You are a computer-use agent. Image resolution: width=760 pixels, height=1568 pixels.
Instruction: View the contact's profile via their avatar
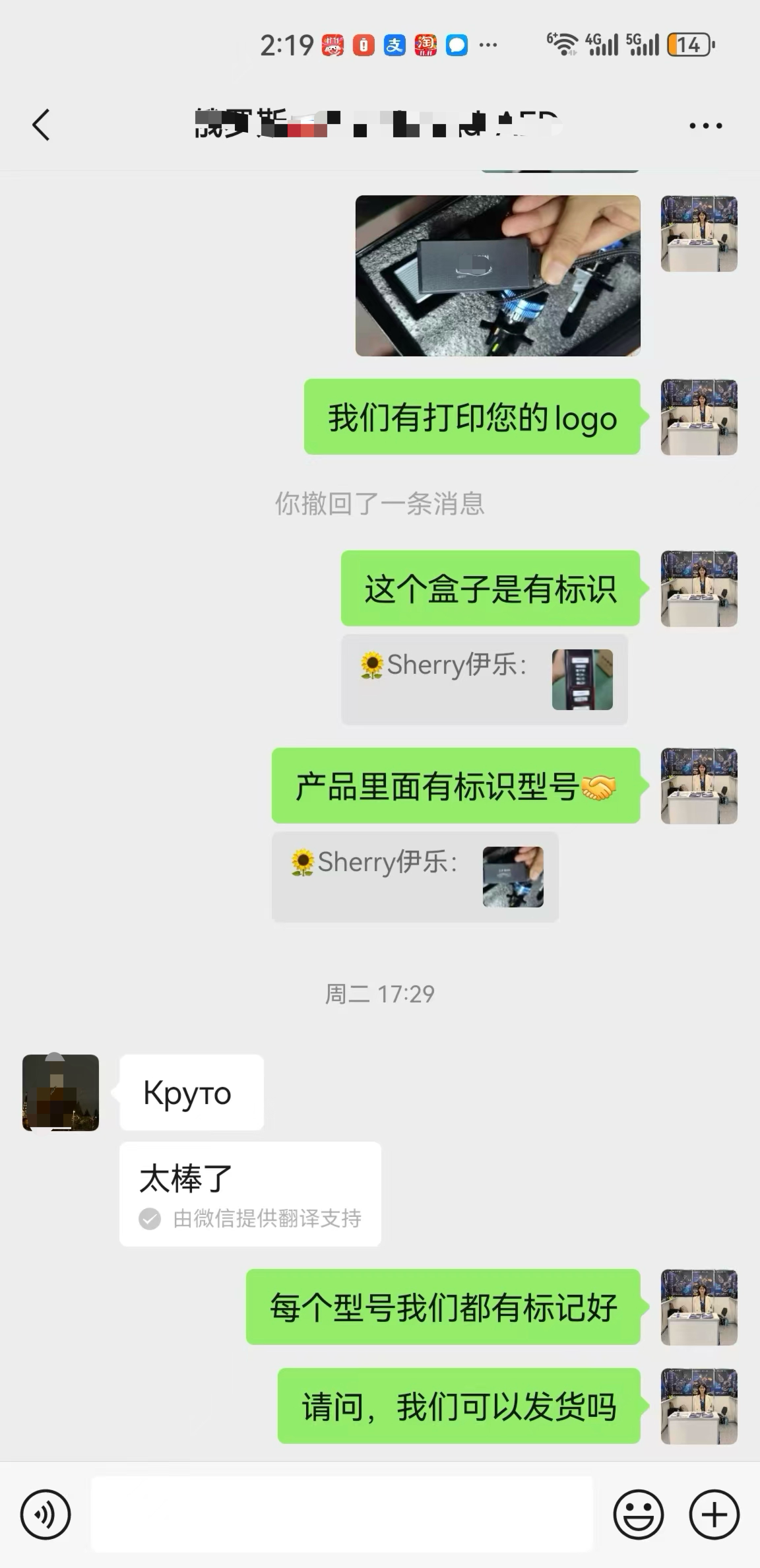[x=61, y=1093]
